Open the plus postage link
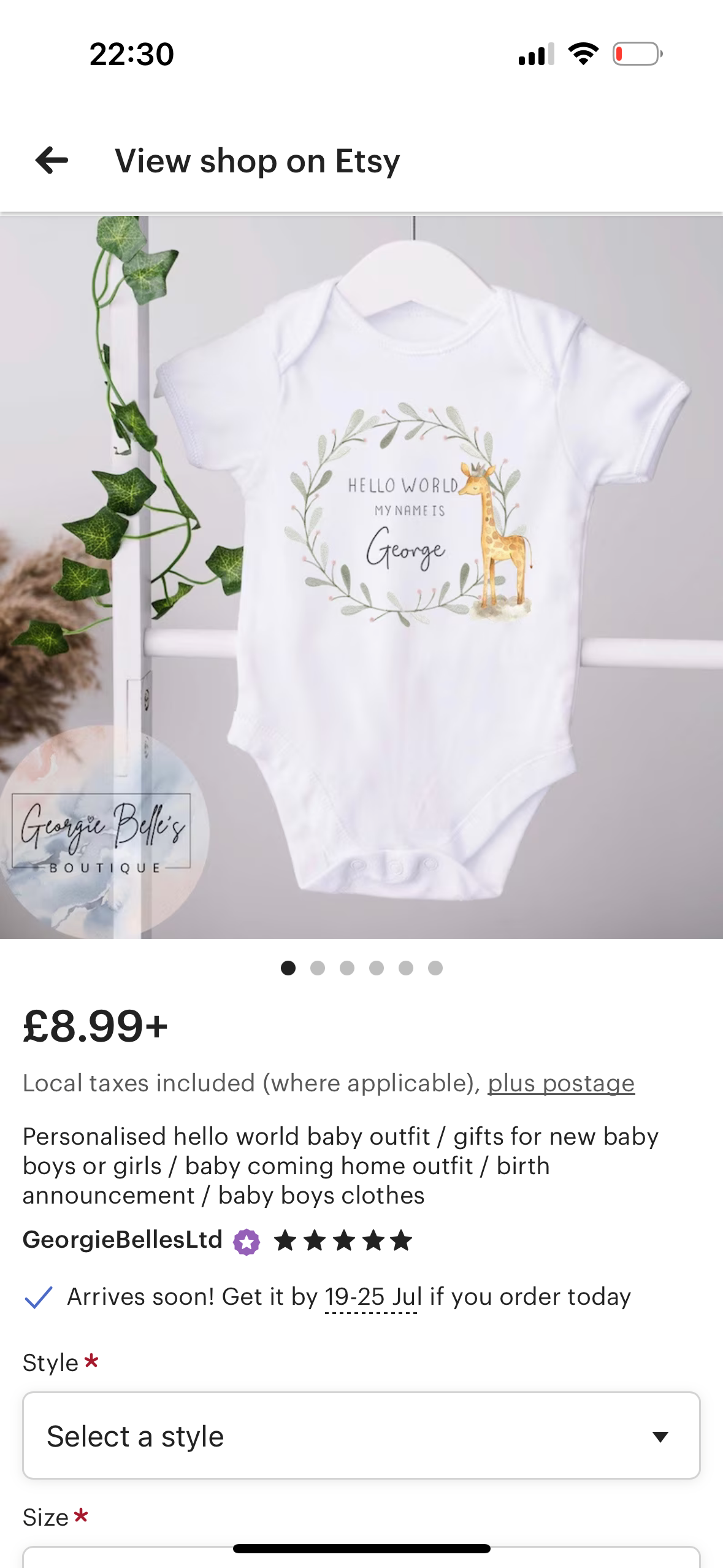The height and width of the screenshot is (1568, 723). click(560, 1083)
